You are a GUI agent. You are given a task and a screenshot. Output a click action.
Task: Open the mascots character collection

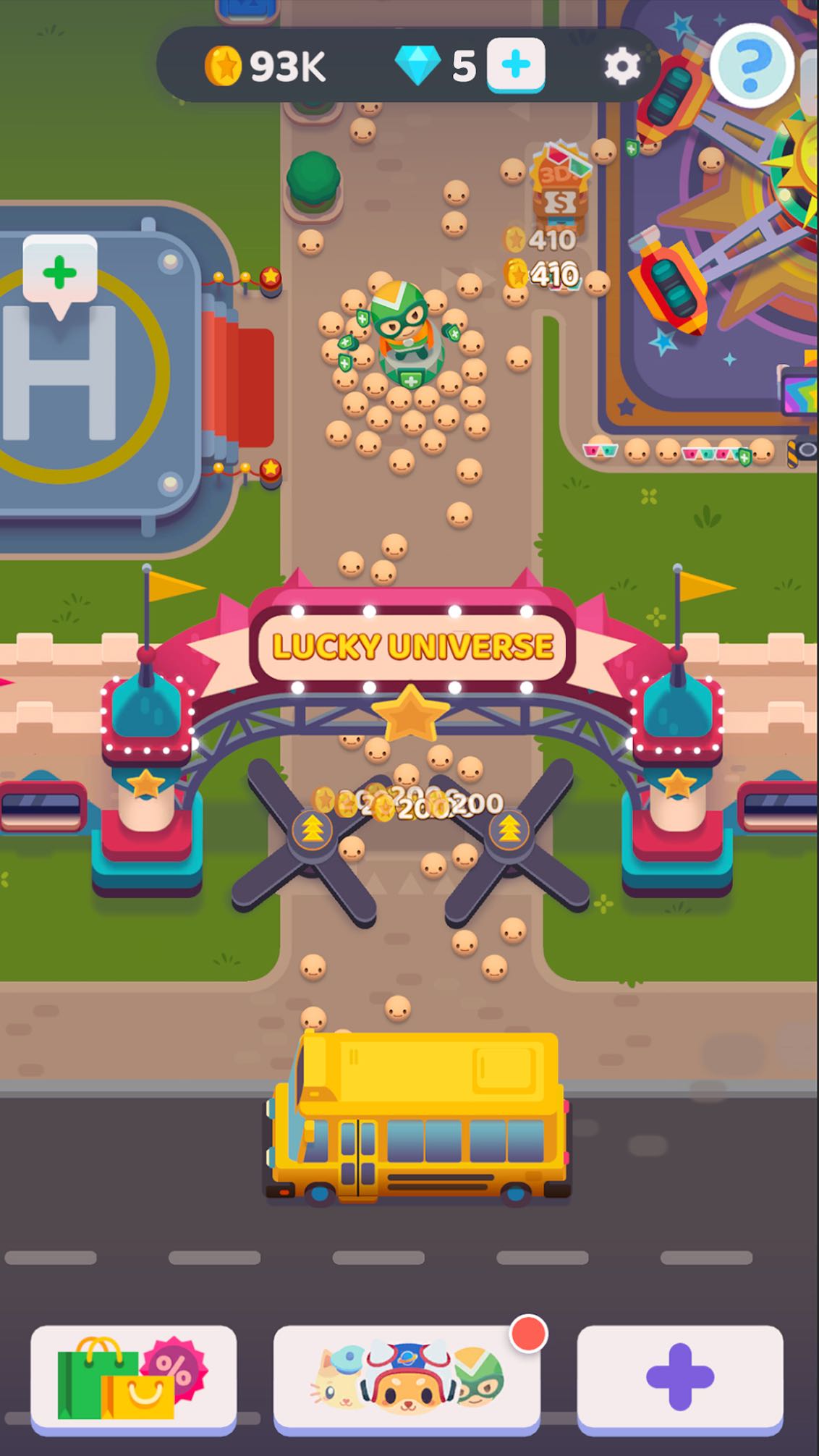click(x=407, y=1380)
